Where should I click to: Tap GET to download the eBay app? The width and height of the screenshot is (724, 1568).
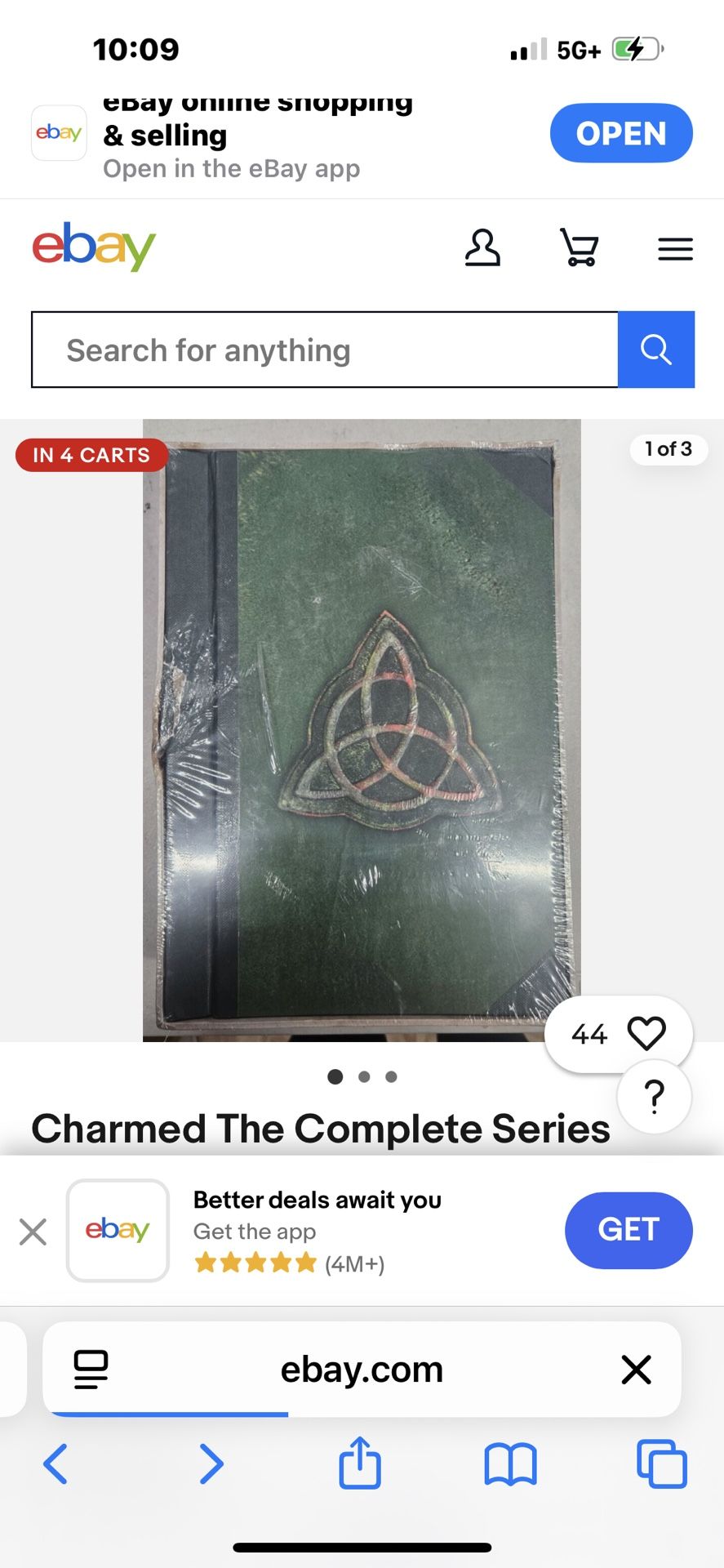(629, 1230)
